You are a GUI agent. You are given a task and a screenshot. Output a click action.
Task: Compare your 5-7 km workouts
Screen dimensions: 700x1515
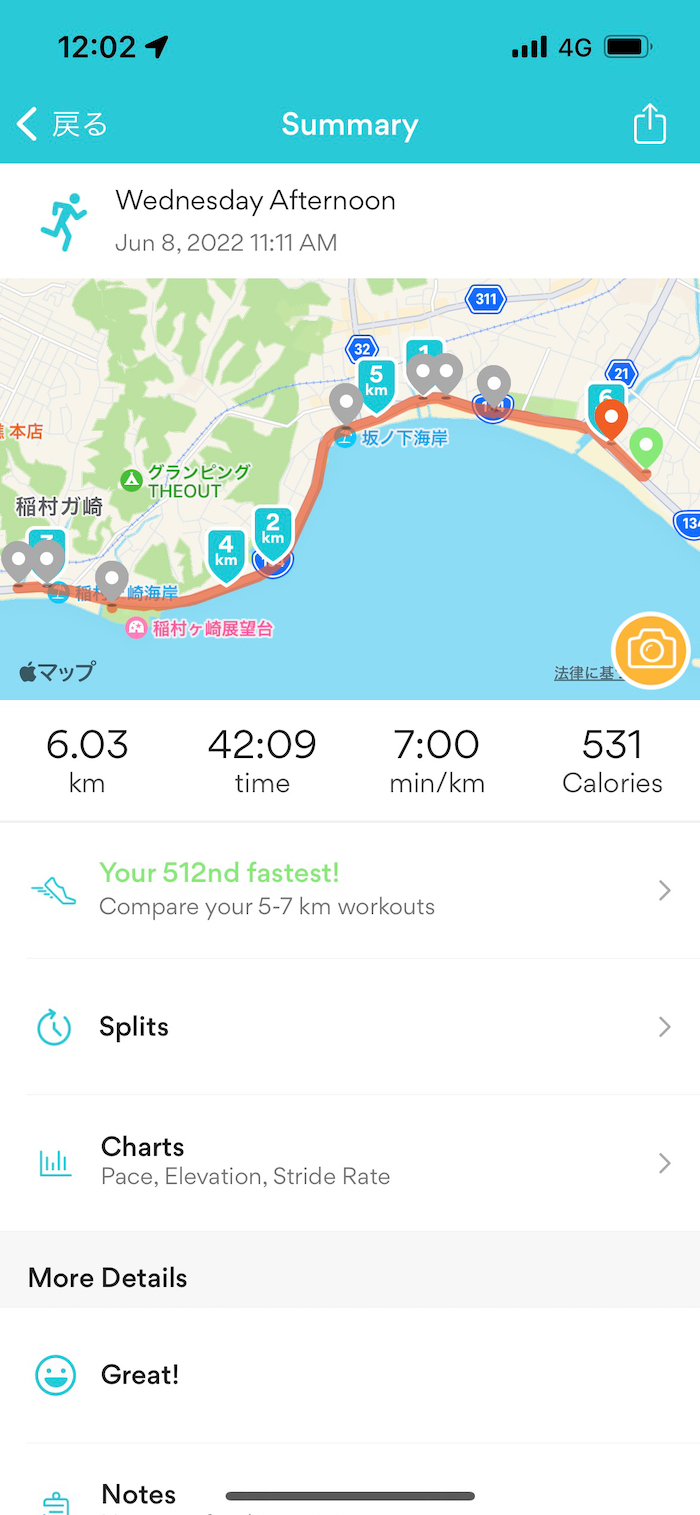coord(350,890)
